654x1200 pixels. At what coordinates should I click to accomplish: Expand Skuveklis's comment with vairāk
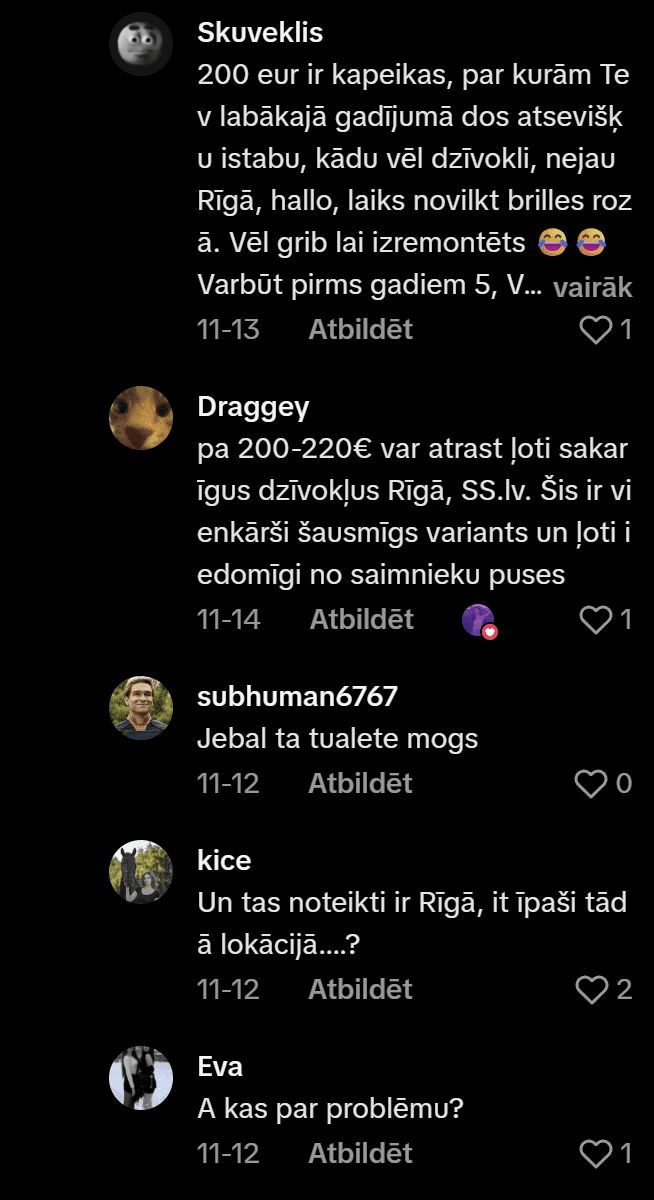592,288
